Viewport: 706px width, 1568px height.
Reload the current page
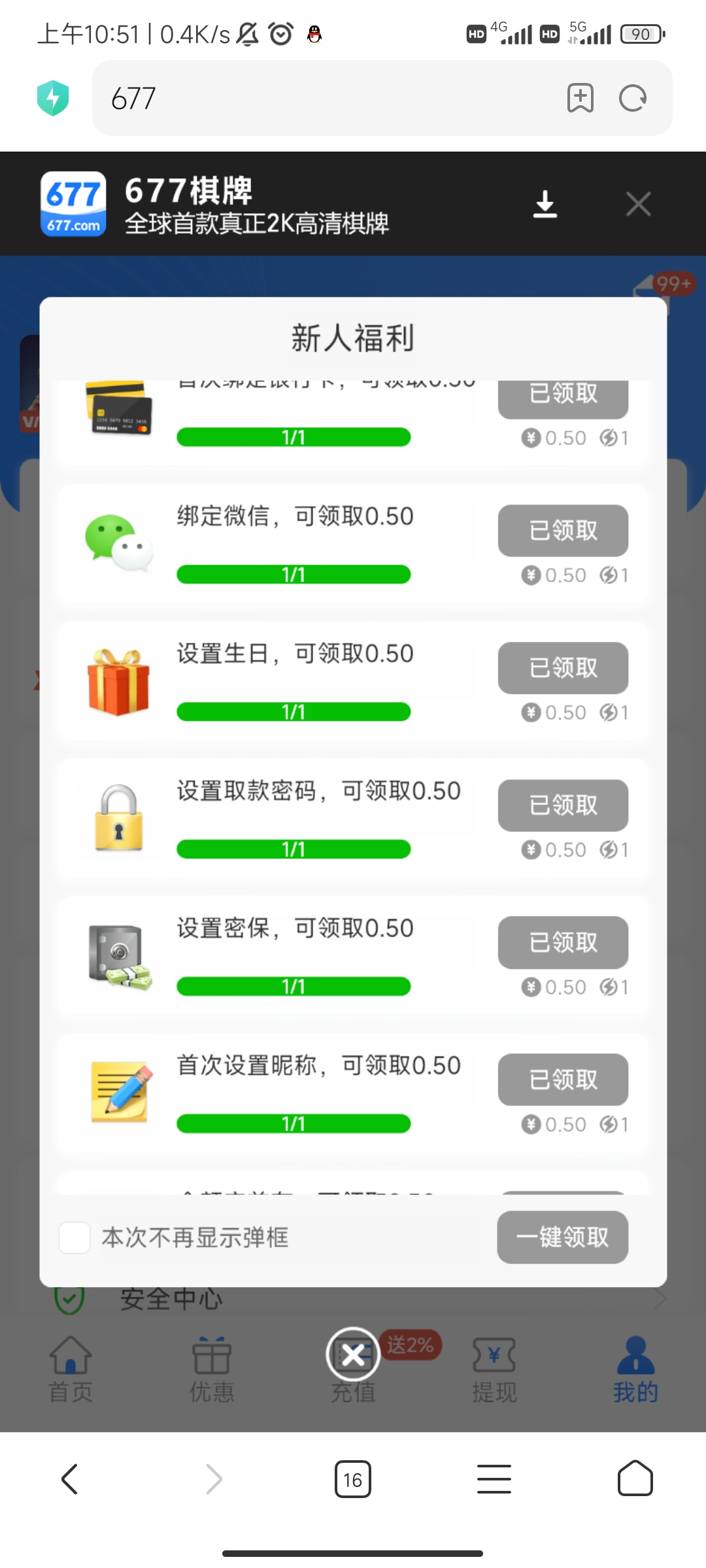click(633, 99)
